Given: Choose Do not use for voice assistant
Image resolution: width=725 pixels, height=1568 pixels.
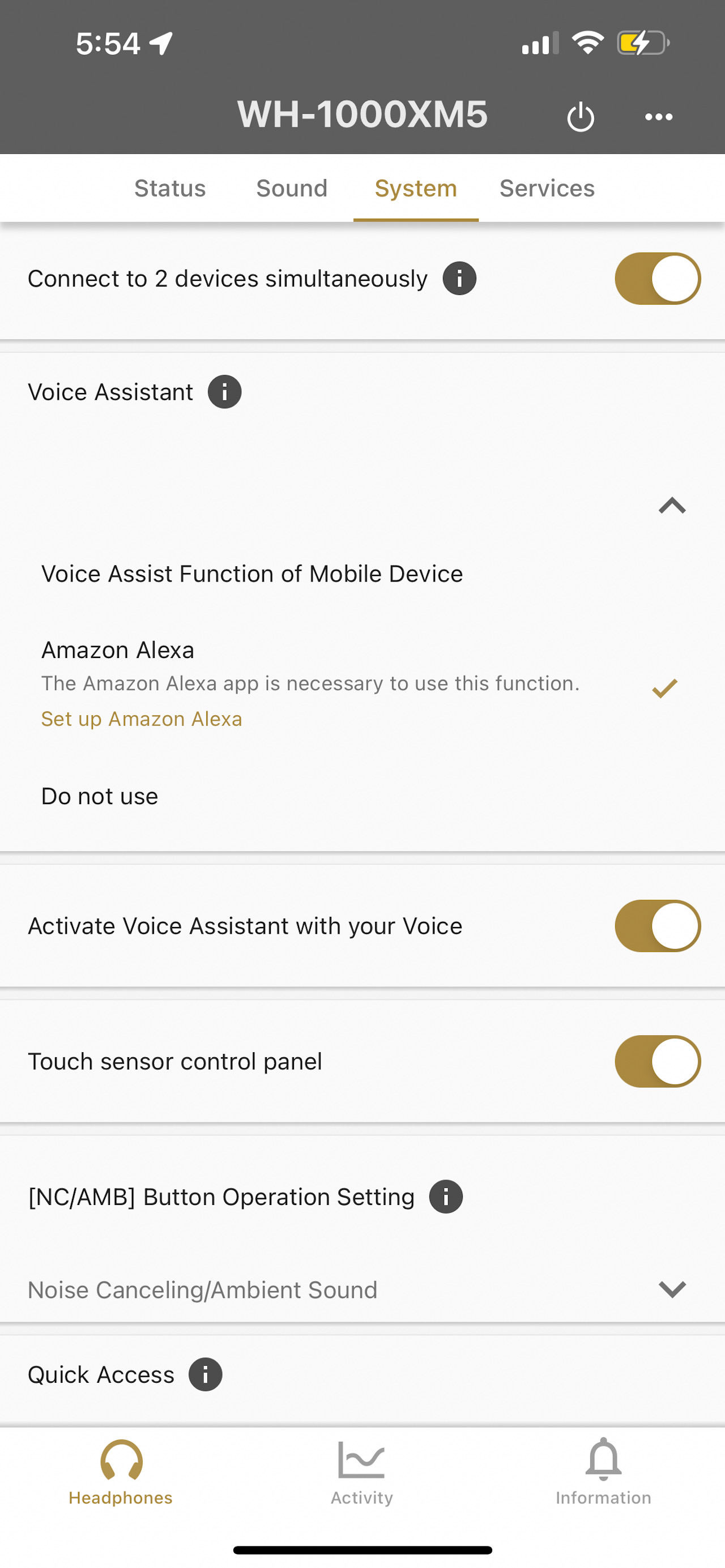Looking at the screenshot, I should pyautogui.click(x=100, y=796).
